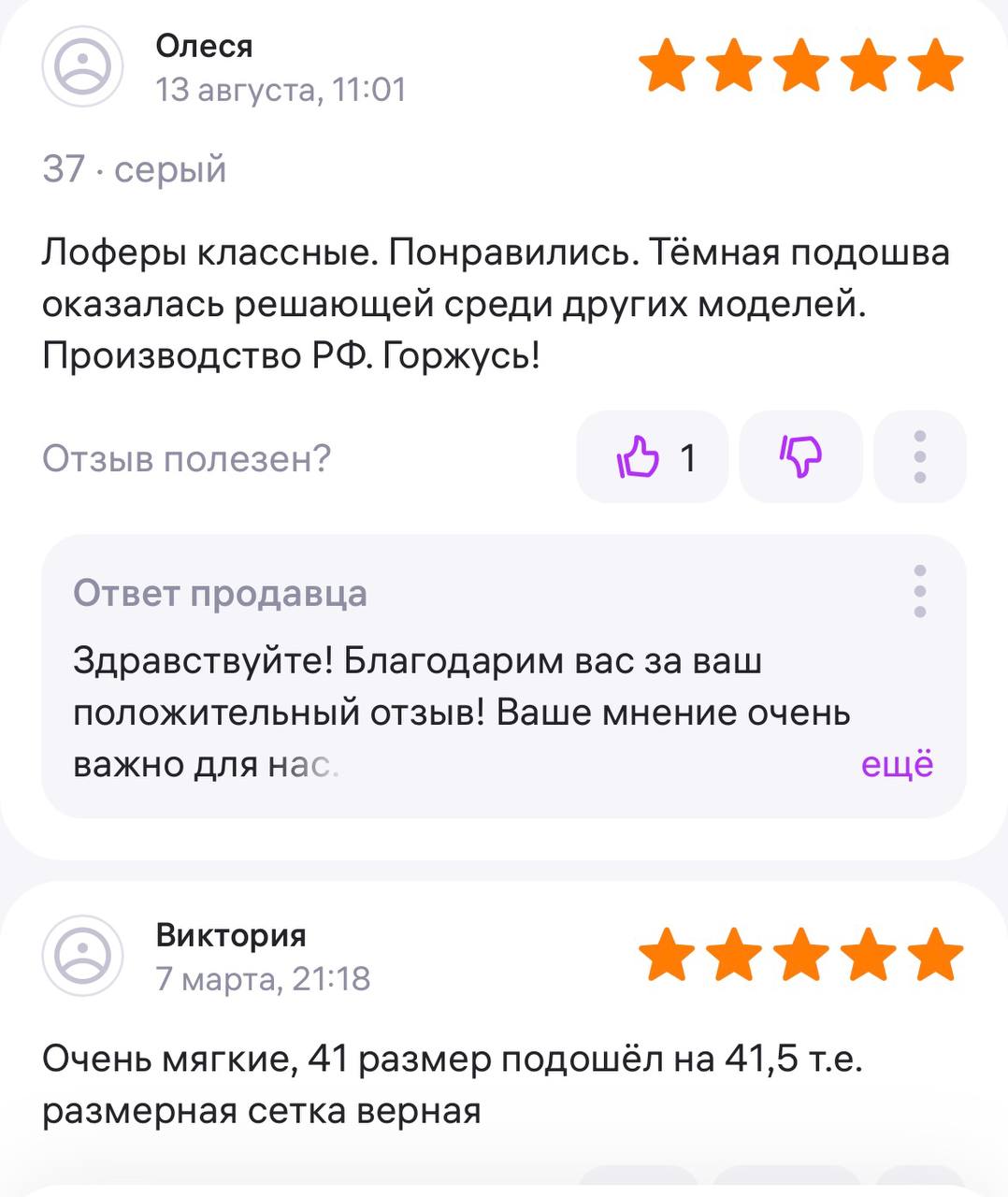Mark Олеся's review as helpful with thumbs up
1008x1197 pixels.
point(652,457)
